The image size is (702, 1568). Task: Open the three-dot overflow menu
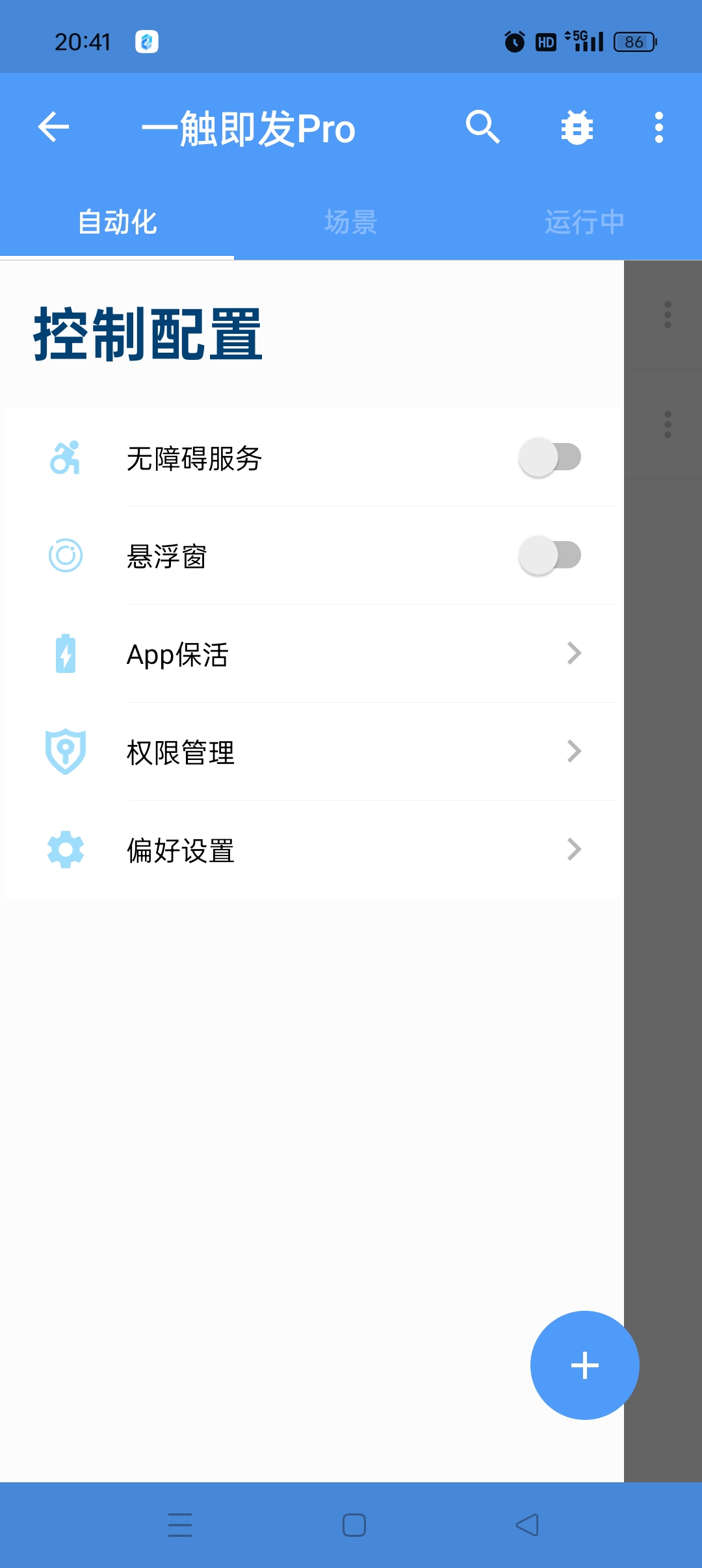(659, 127)
